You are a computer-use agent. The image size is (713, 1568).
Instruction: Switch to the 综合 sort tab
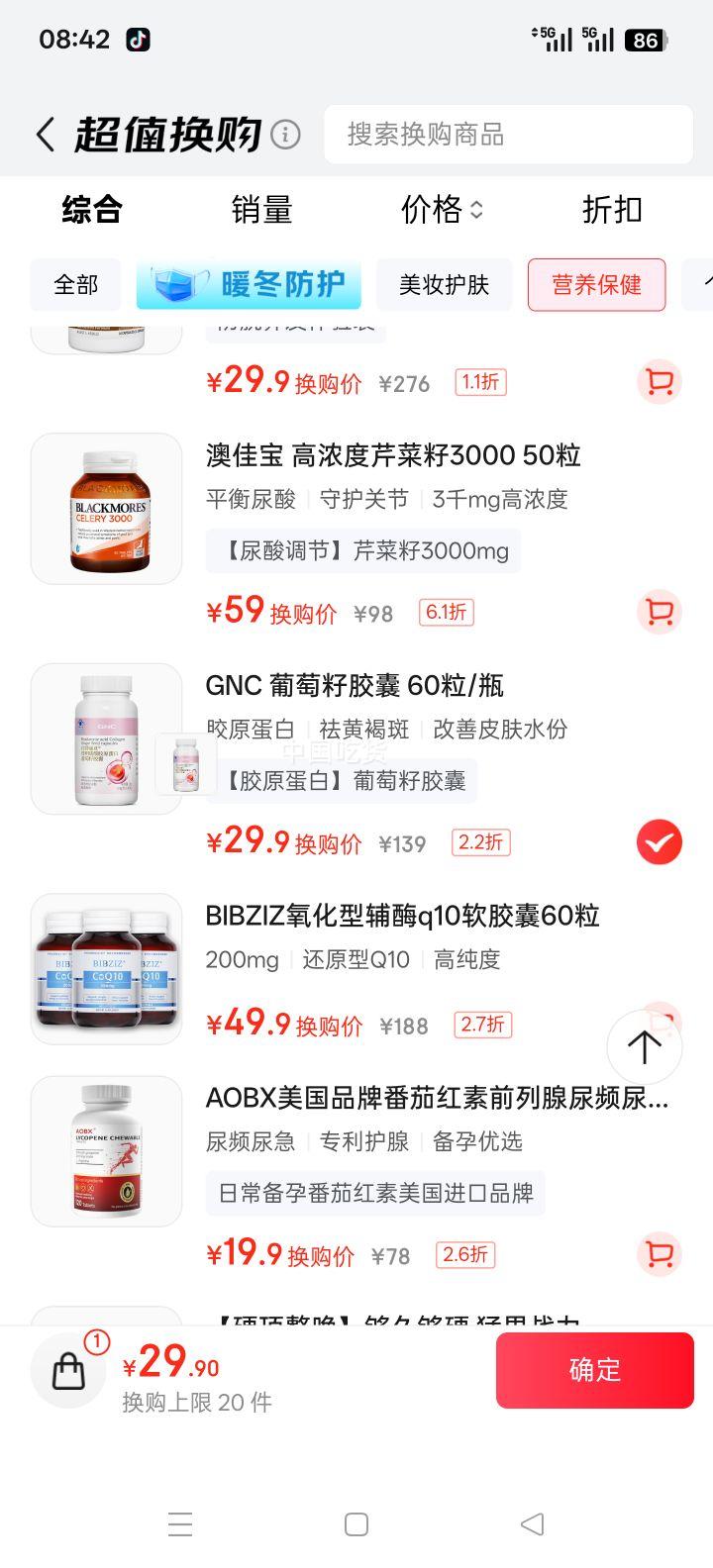pos(91,210)
